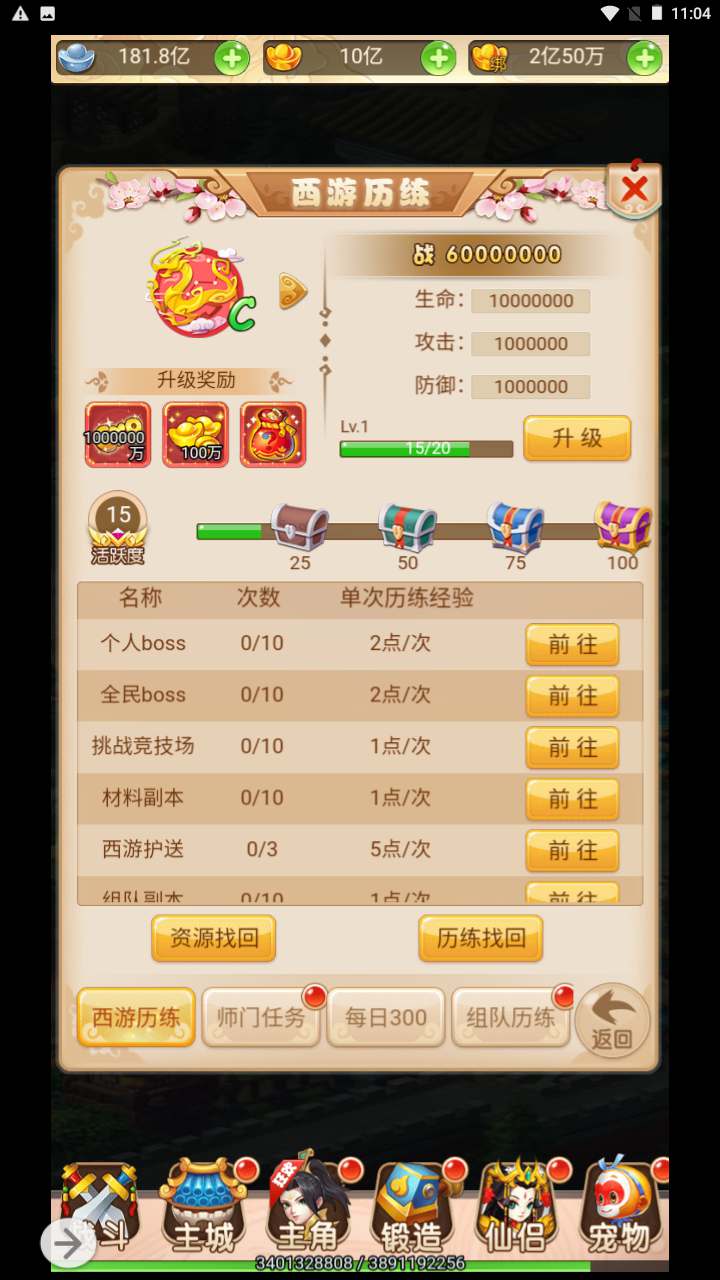Tap the golden arrow beside the dragon badge
Viewport: 720px width, 1280px height.
[x=292, y=291]
